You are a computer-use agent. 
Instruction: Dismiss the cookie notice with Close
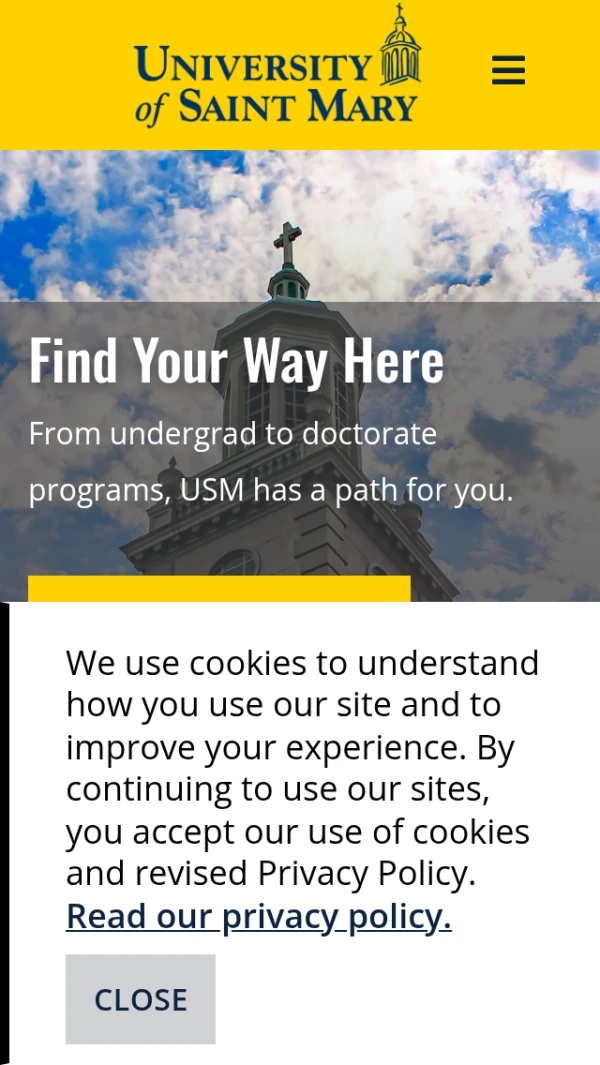click(x=140, y=999)
